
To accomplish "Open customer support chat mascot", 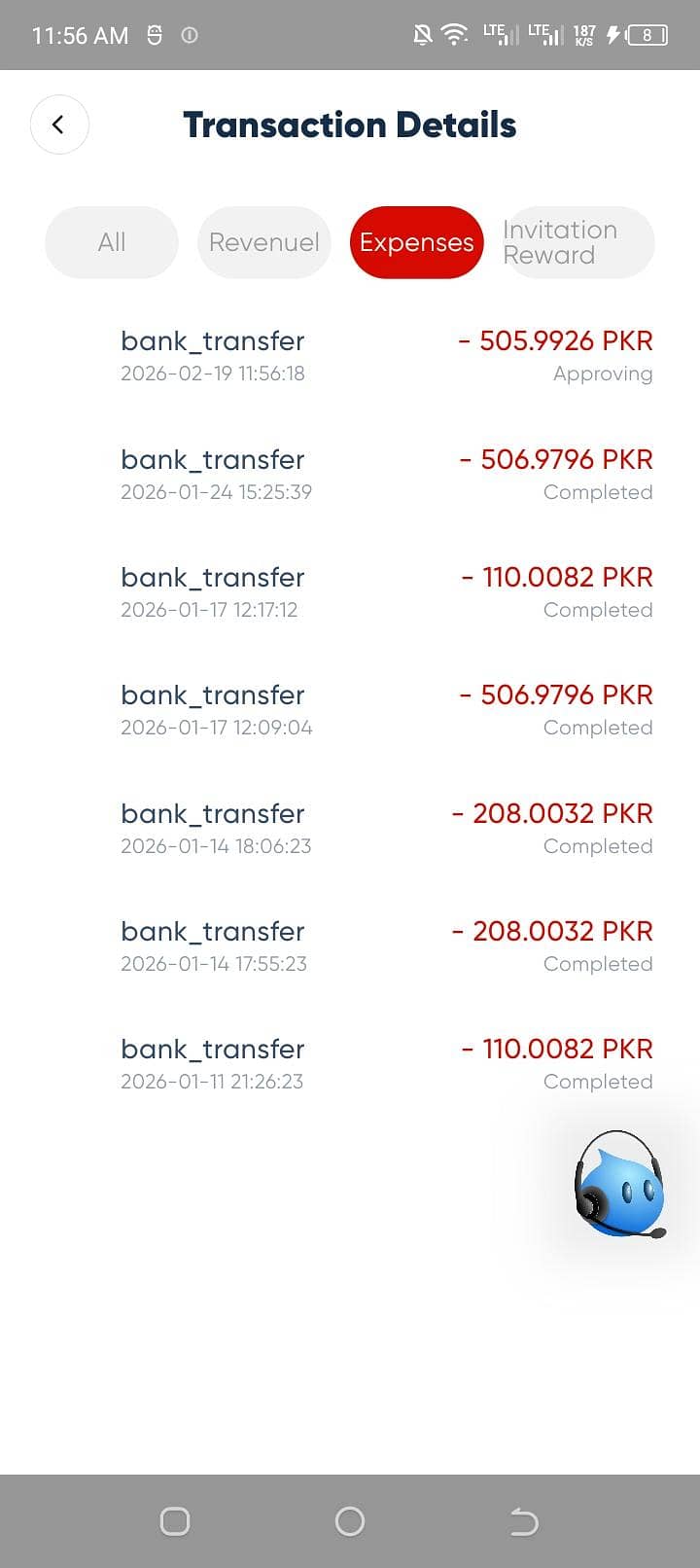I will (x=620, y=1185).
